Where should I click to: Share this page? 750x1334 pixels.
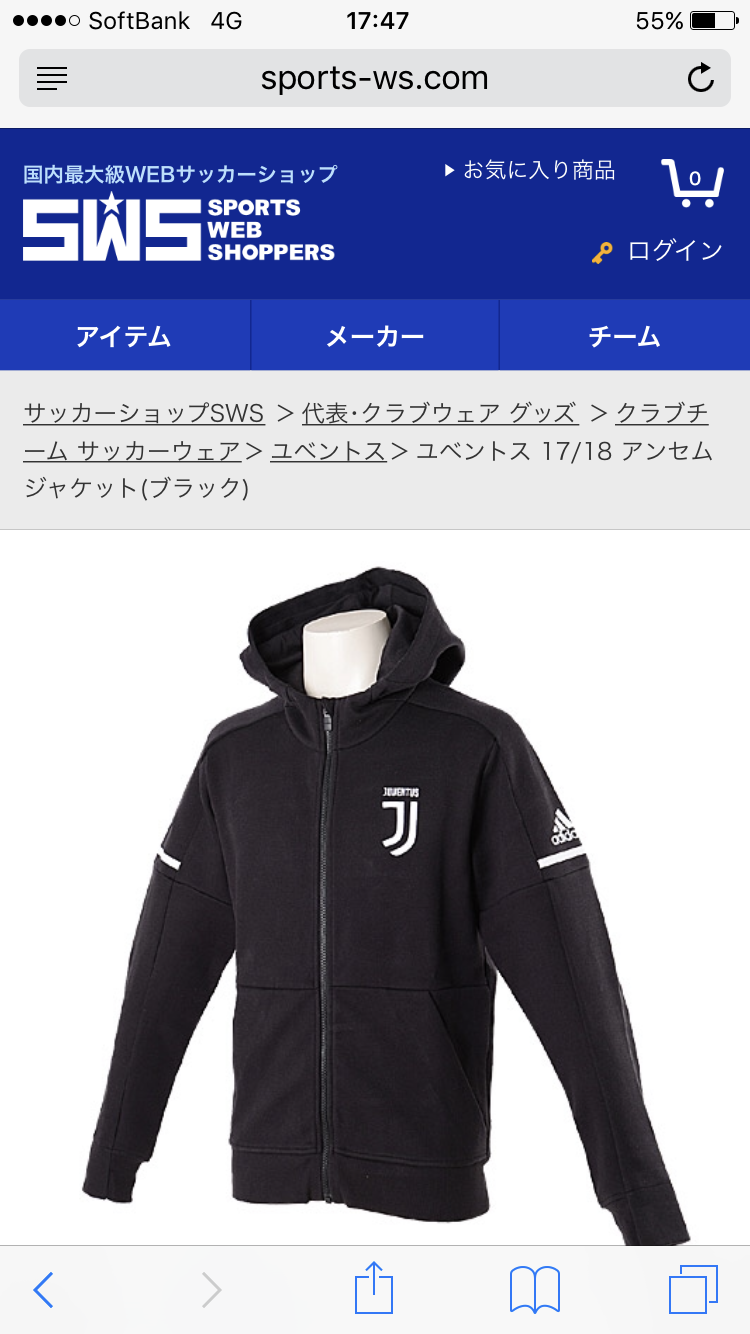374,1288
